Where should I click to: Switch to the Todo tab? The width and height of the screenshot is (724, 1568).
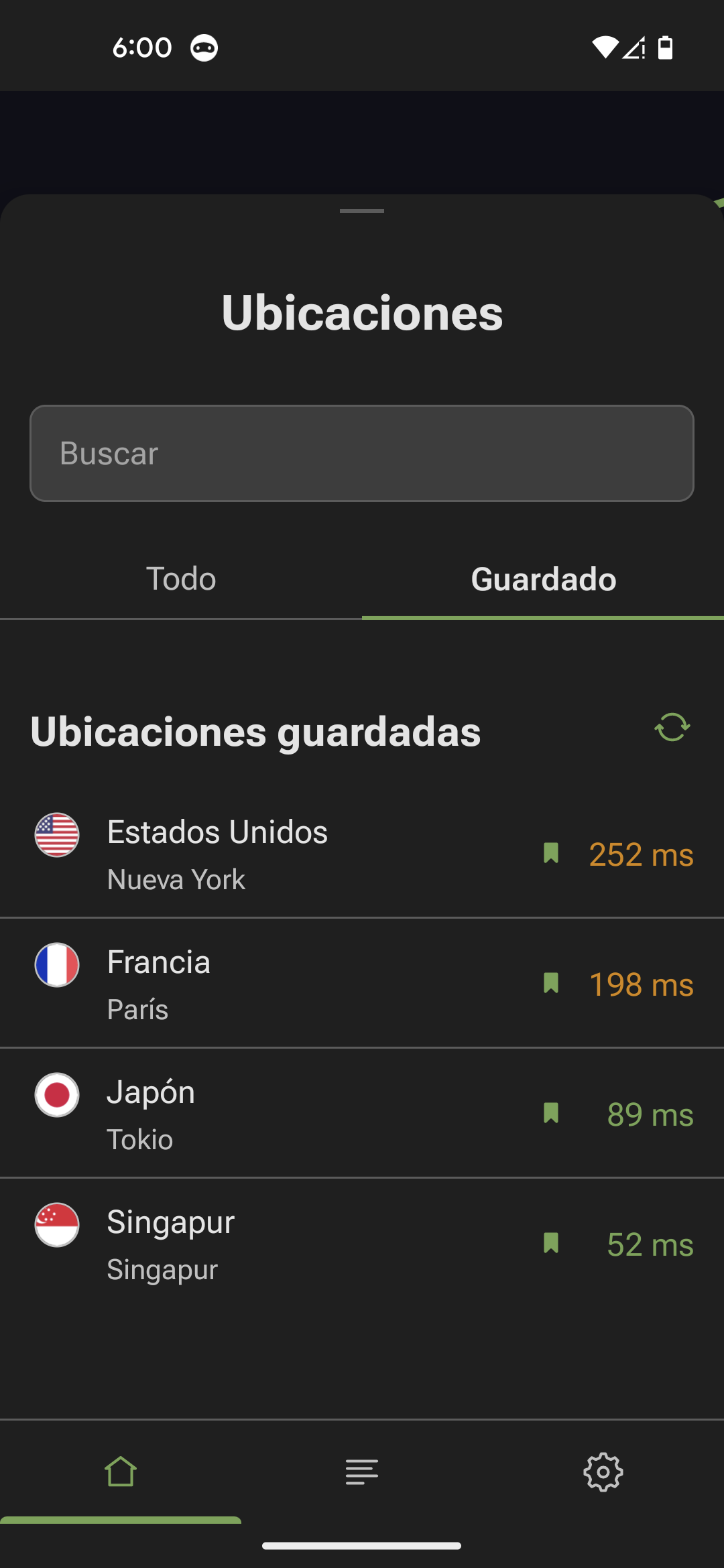click(x=181, y=578)
